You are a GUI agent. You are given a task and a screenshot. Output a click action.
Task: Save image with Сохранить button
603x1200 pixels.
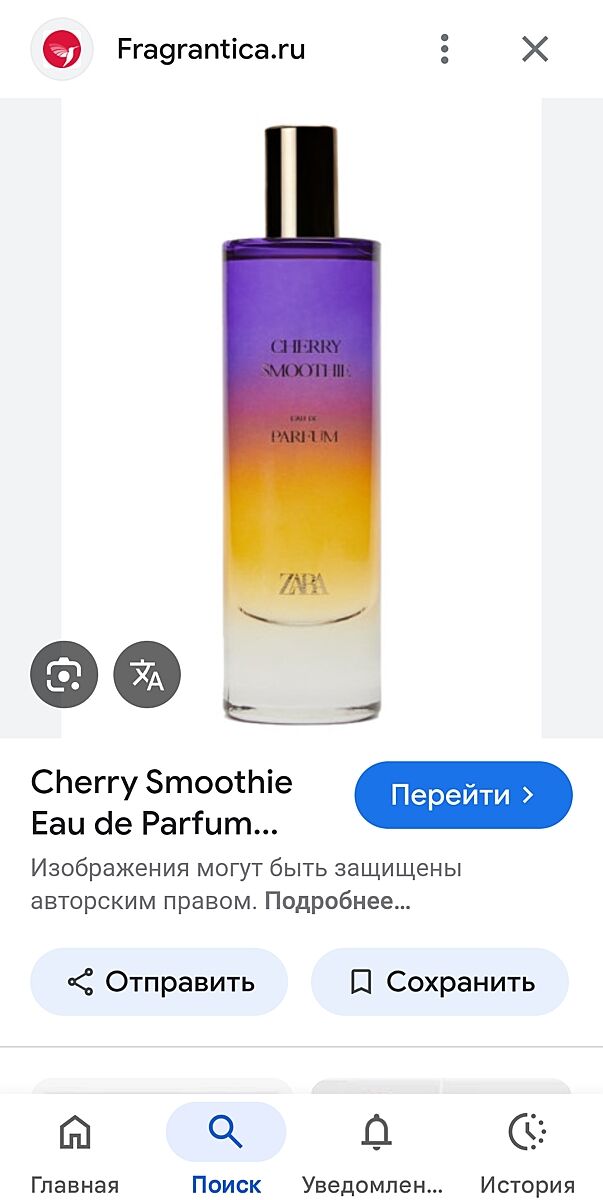pos(440,982)
